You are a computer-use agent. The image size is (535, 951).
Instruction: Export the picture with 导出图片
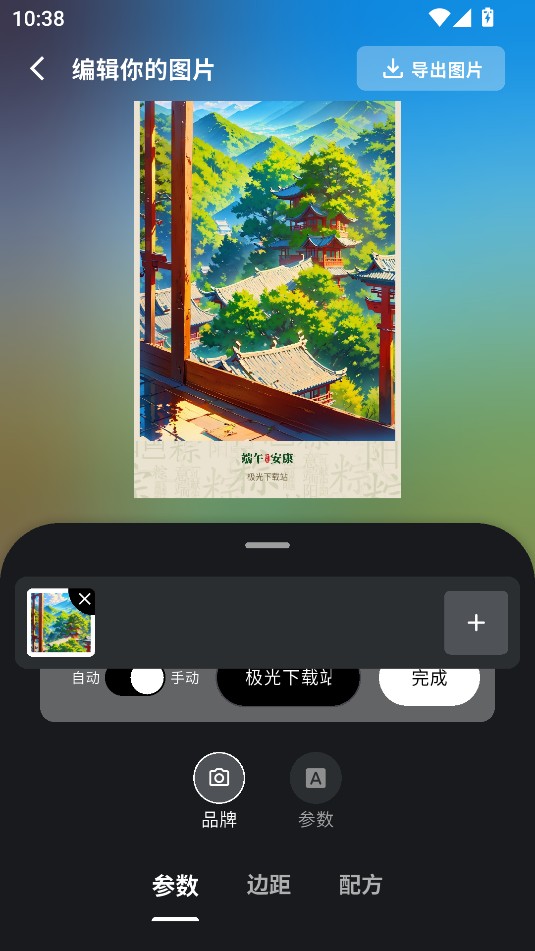click(431, 69)
